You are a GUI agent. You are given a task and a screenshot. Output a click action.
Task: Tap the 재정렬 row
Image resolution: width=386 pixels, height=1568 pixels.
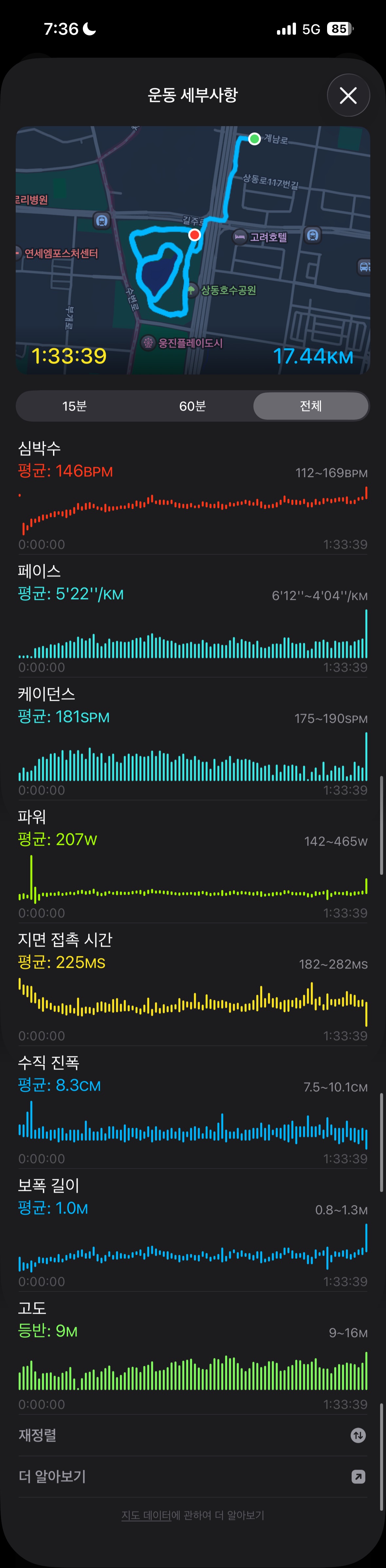tap(193, 1435)
